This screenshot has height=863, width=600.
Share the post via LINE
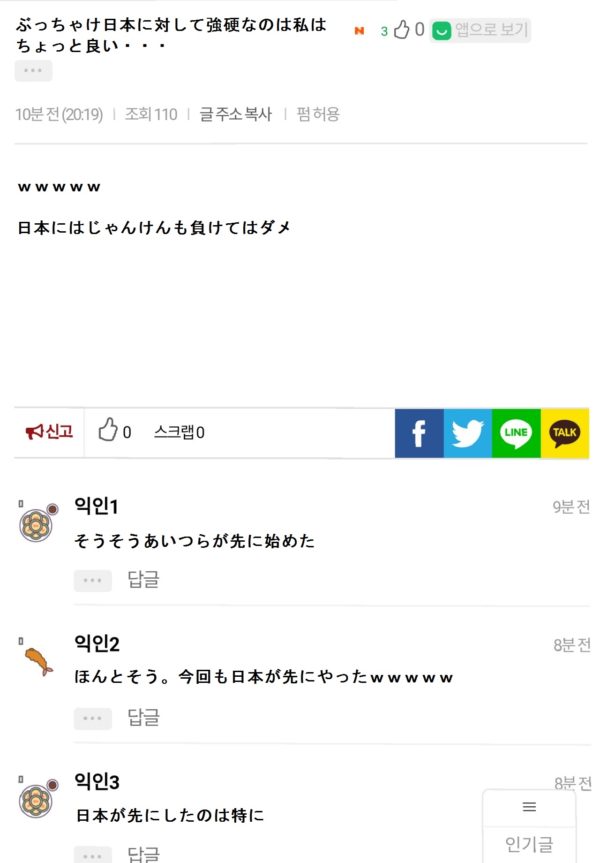tap(516, 433)
